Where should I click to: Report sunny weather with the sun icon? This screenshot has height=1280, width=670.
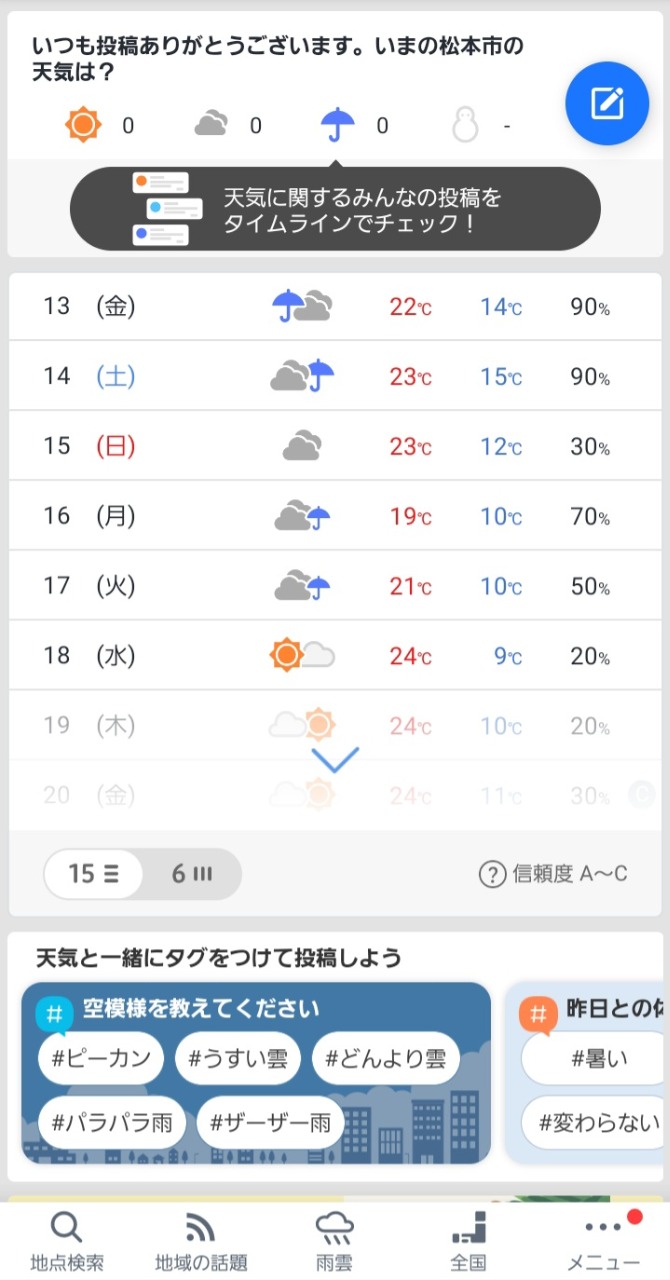tap(83, 125)
